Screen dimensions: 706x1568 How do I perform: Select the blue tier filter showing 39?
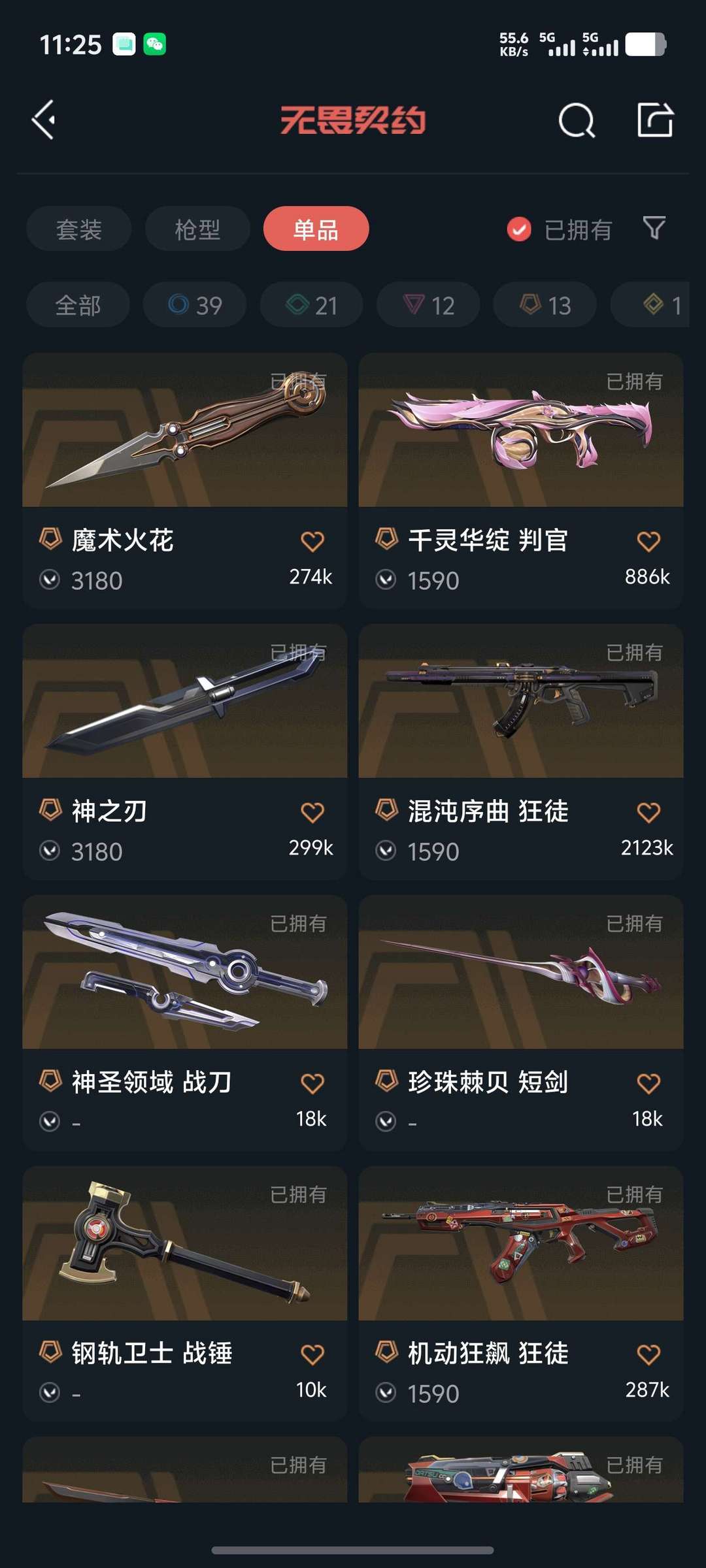point(193,304)
